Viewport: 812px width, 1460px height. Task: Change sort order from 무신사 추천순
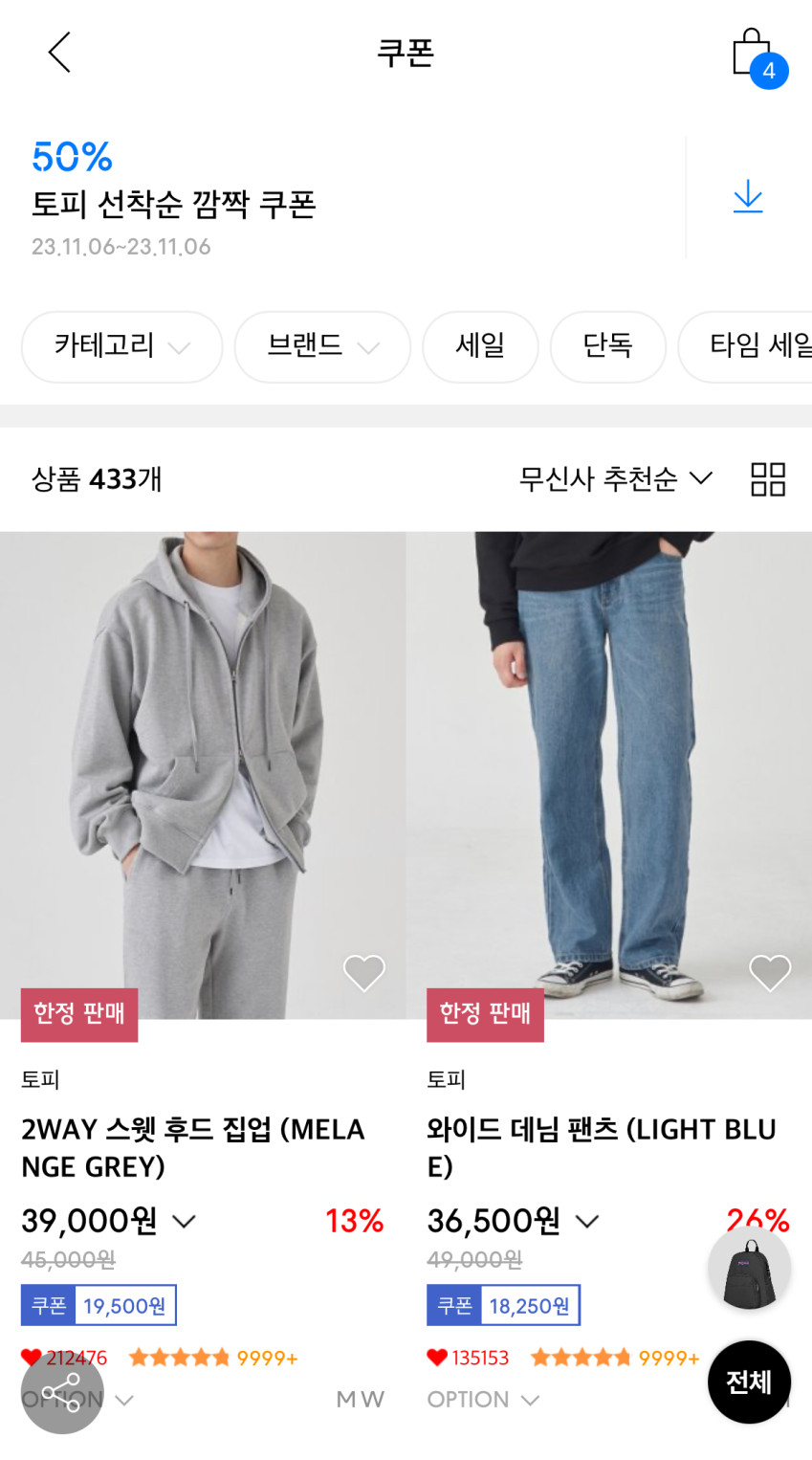click(x=615, y=478)
